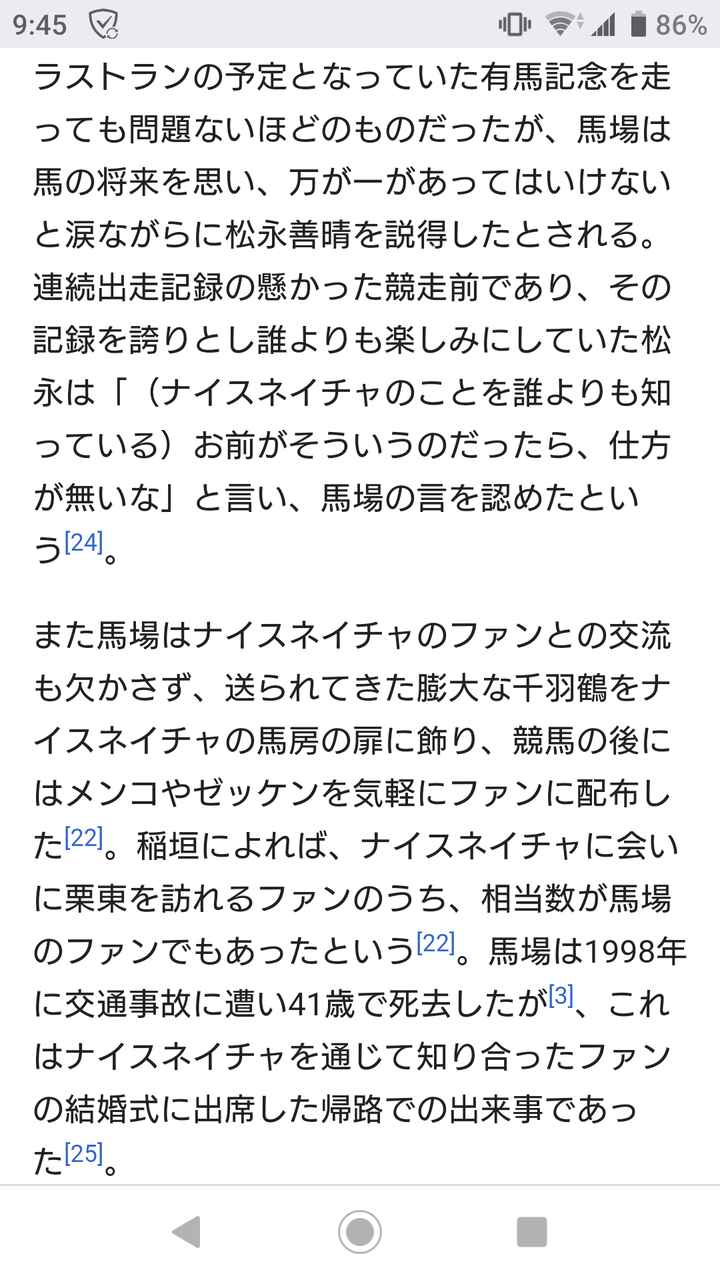Open citation [22] after 配布した
720x1280 pixels.
coord(83,838)
